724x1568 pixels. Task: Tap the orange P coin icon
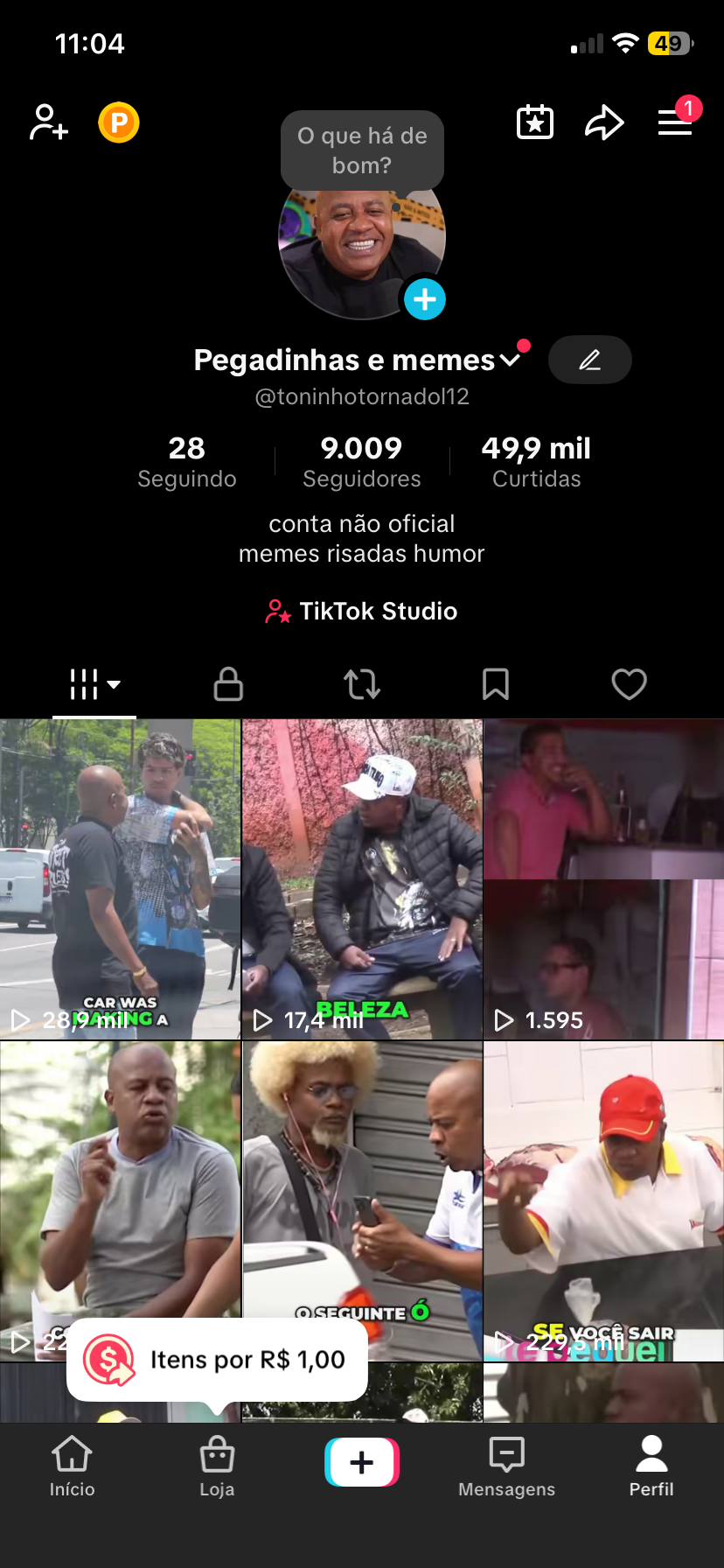(x=119, y=122)
